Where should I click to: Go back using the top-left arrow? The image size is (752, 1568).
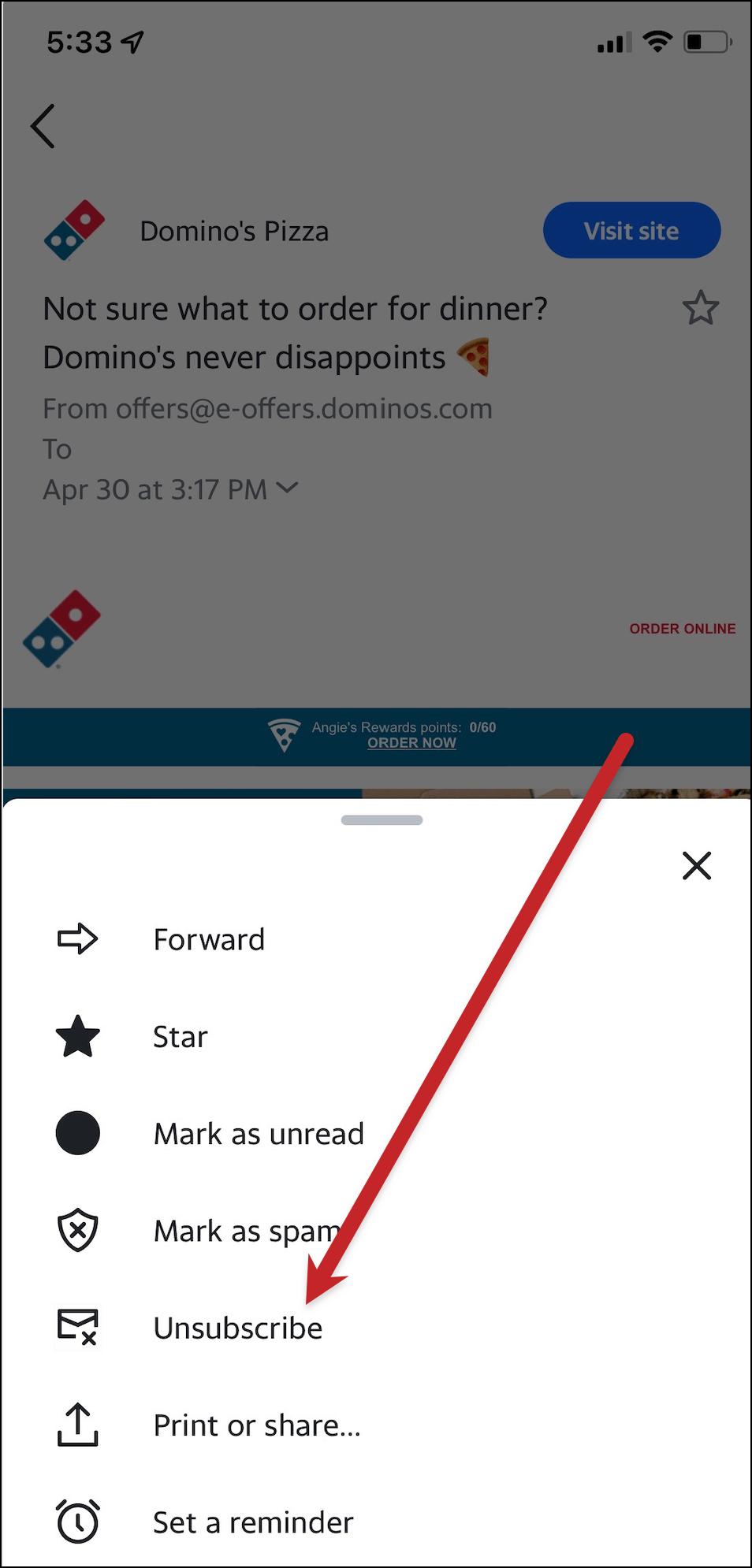tap(43, 126)
